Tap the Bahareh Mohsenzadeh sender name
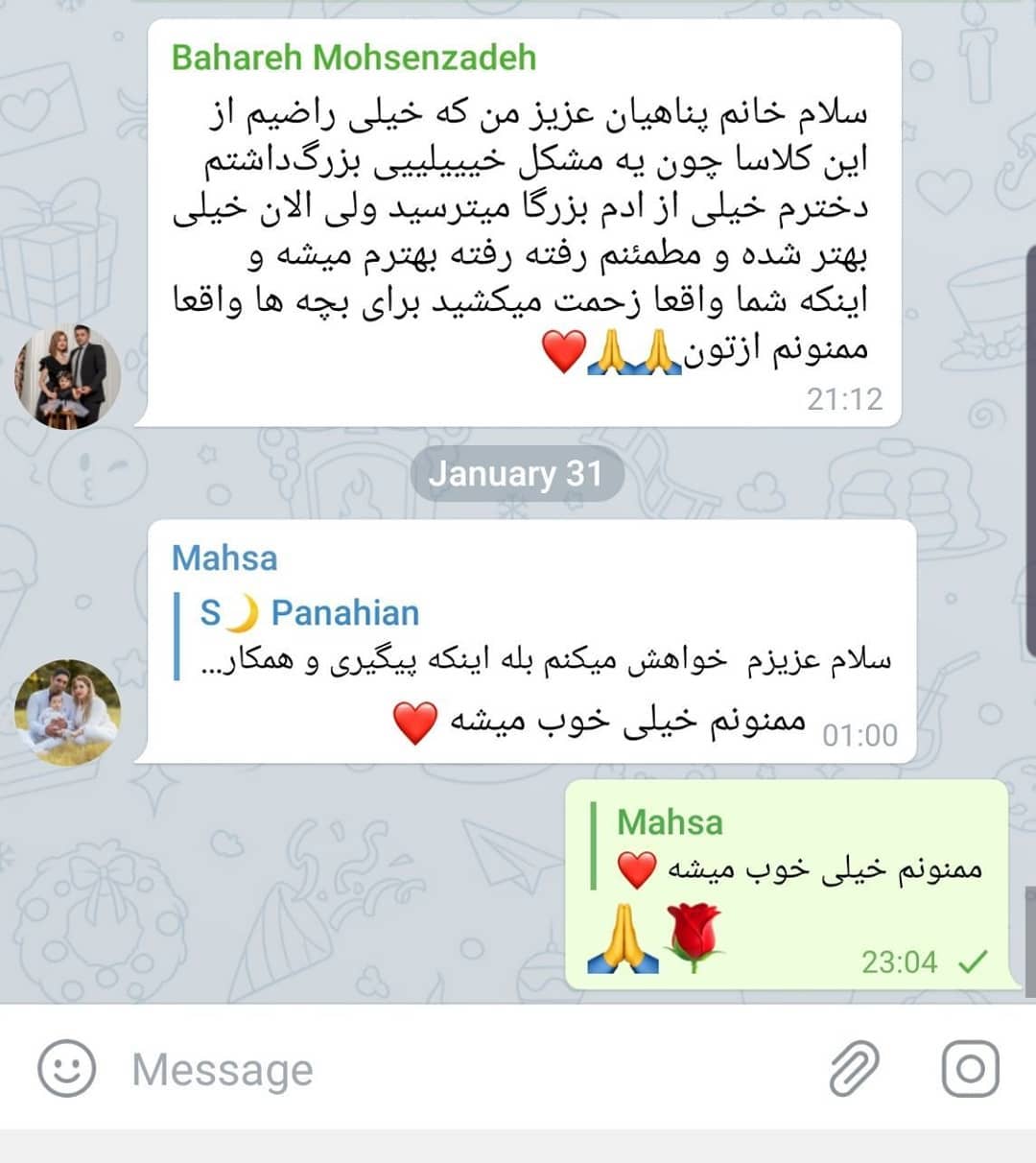Image resolution: width=1036 pixels, height=1163 pixels. coord(353,58)
